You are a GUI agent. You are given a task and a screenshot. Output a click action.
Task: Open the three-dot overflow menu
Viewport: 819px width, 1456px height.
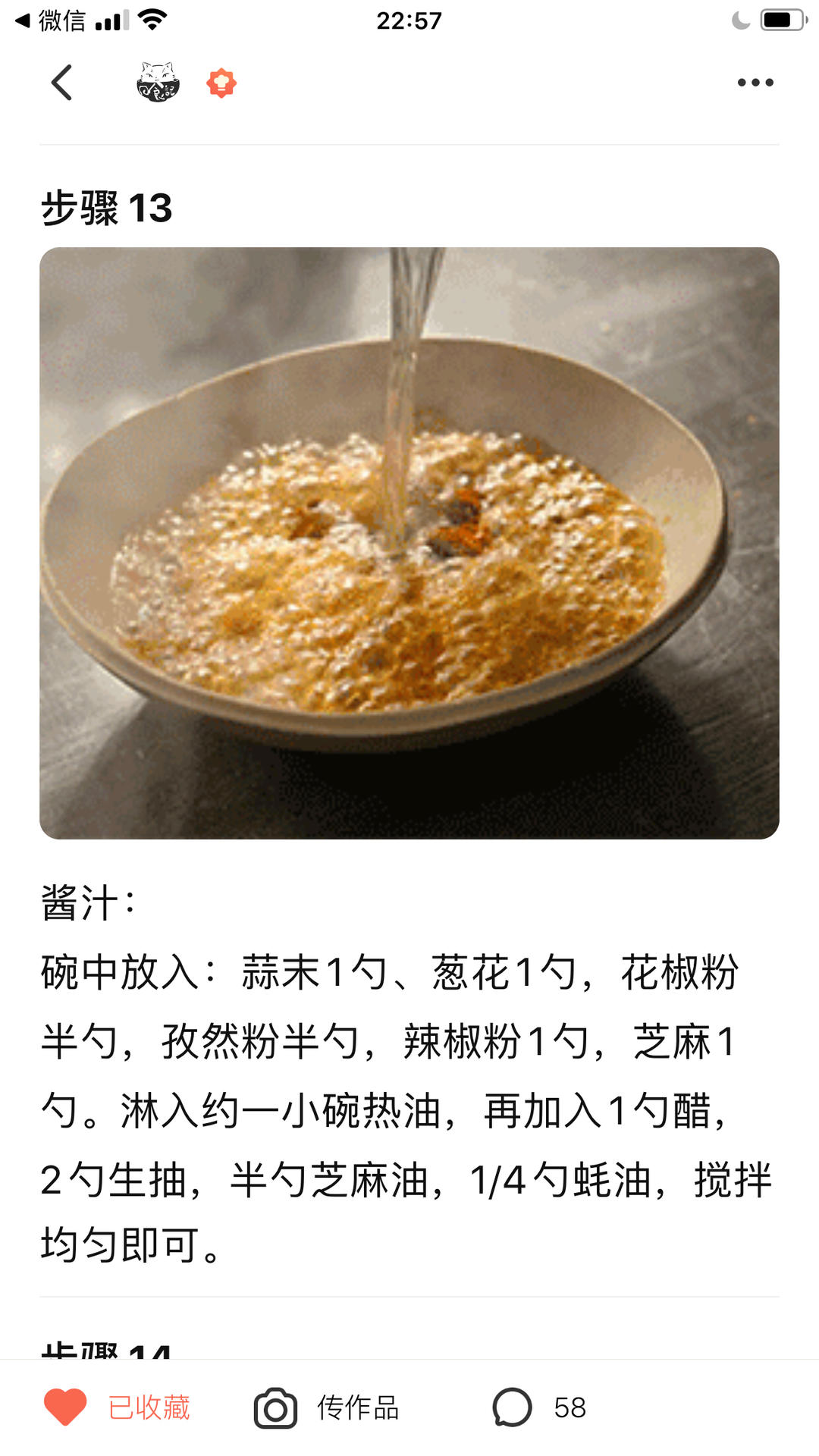[755, 82]
